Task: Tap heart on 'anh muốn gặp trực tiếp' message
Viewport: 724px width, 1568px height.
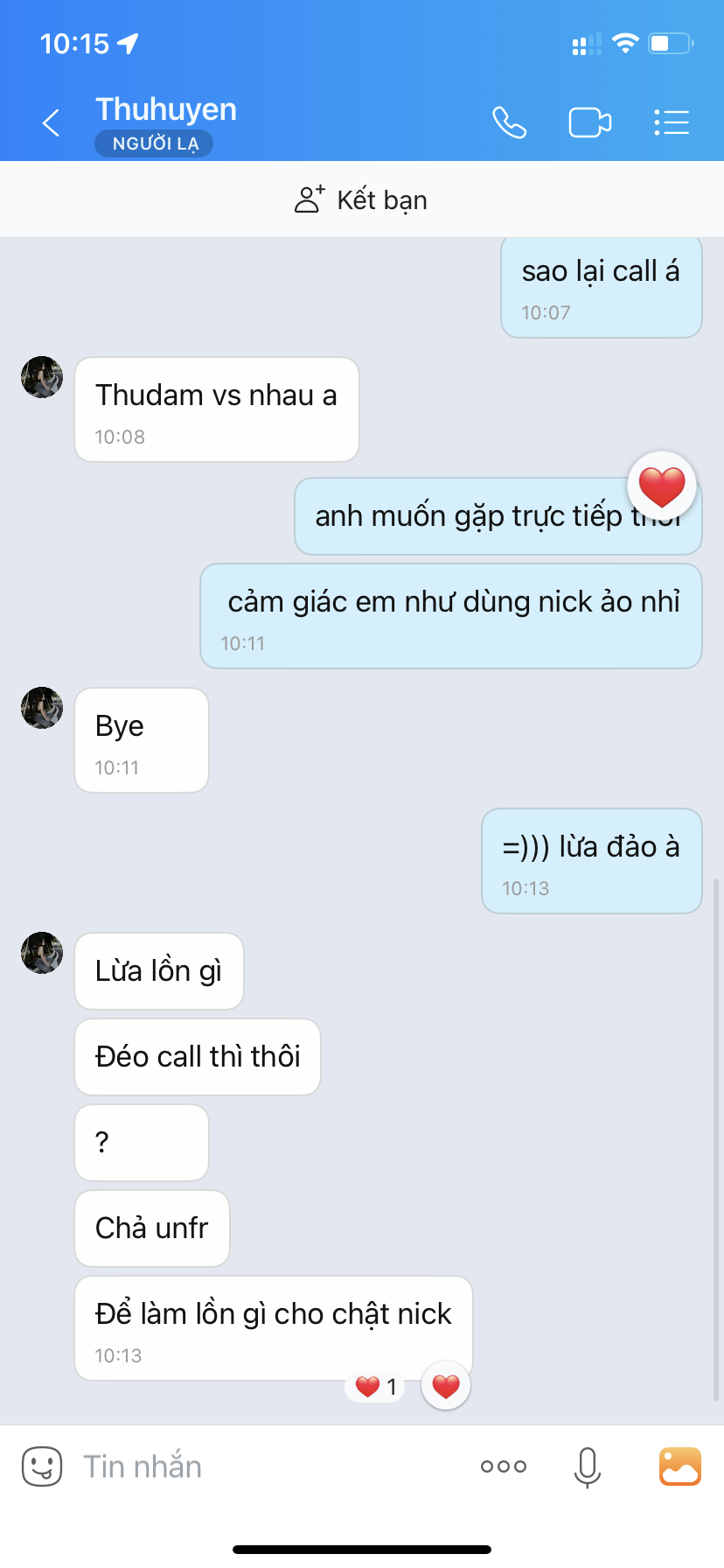Action: tap(662, 486)
